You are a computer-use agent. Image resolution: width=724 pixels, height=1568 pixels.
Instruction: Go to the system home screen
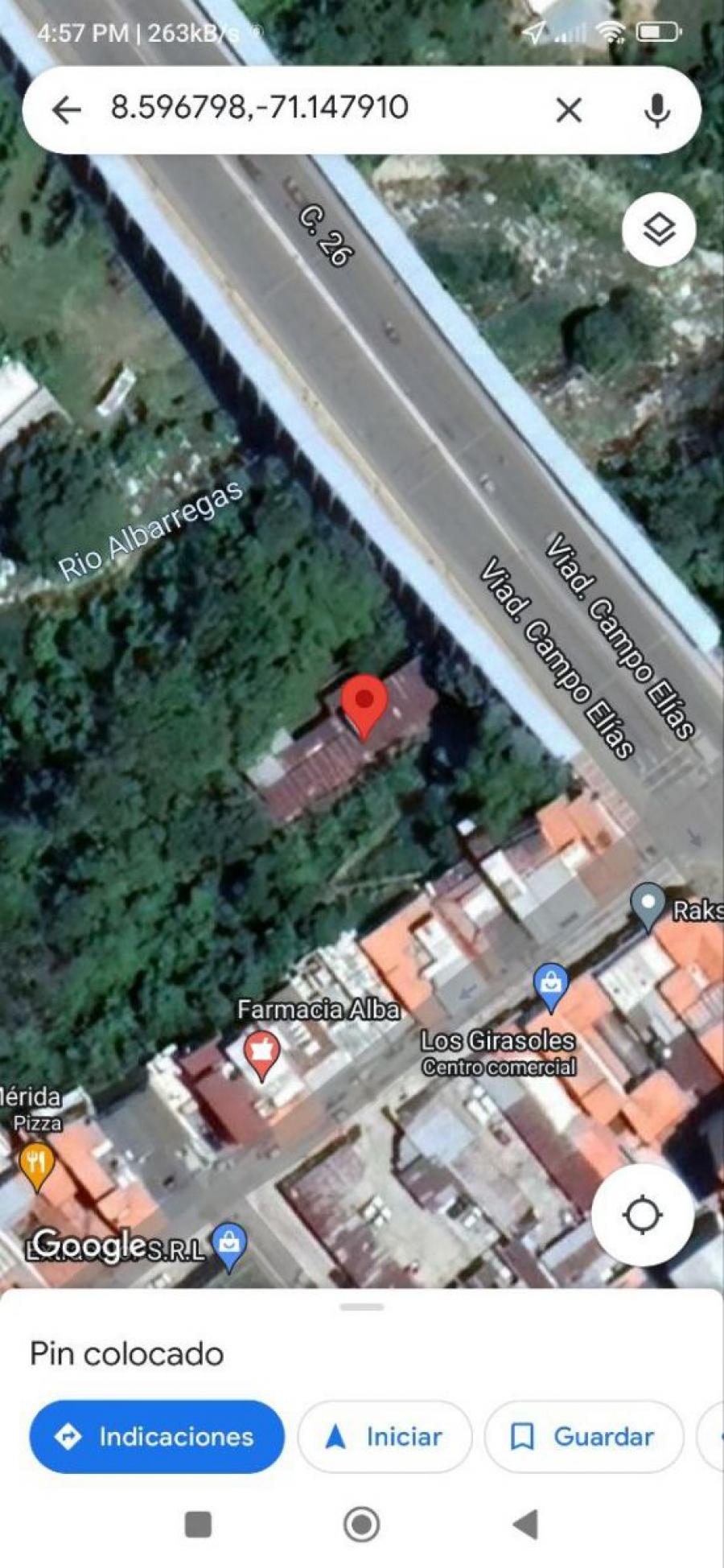pos(361,1524)
